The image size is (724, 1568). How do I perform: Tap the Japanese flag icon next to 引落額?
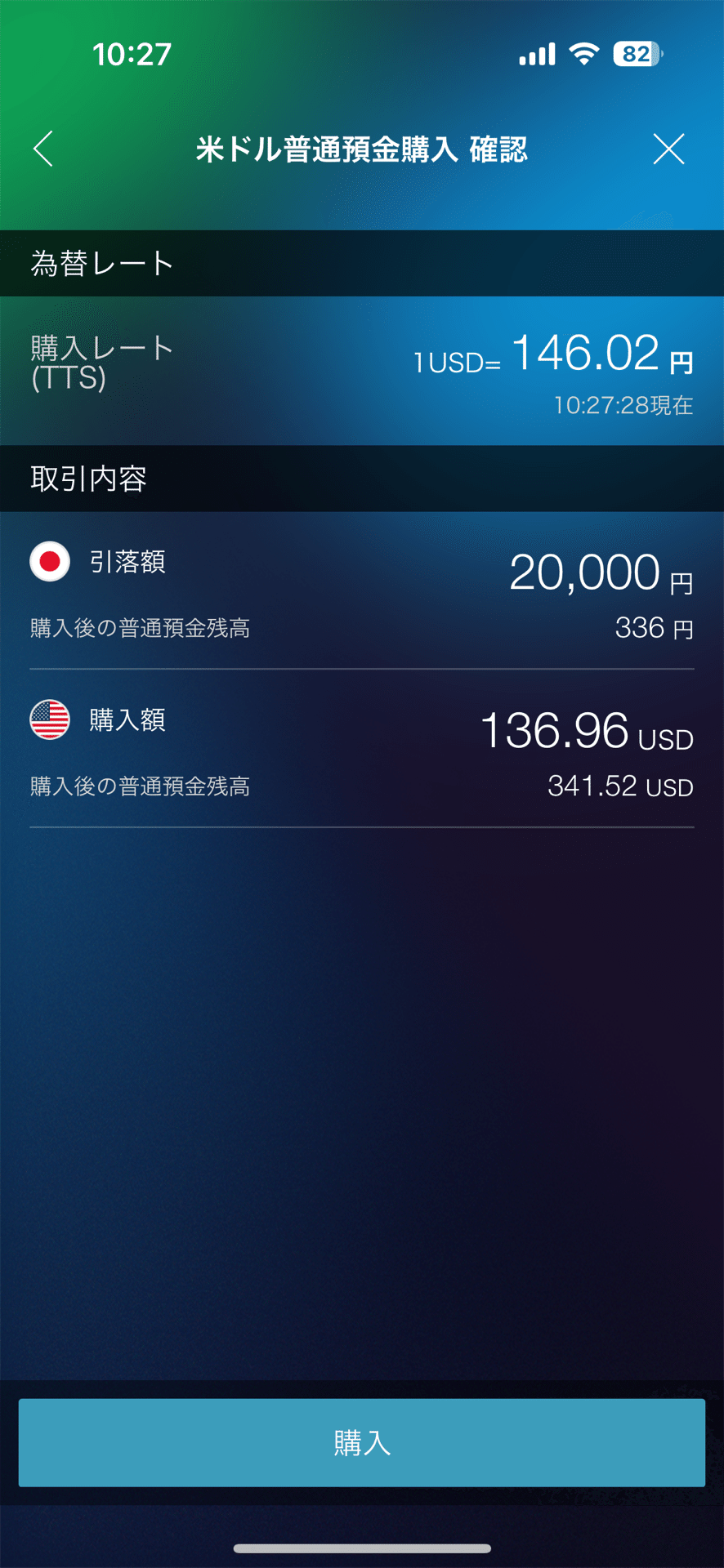coord(49,562)
